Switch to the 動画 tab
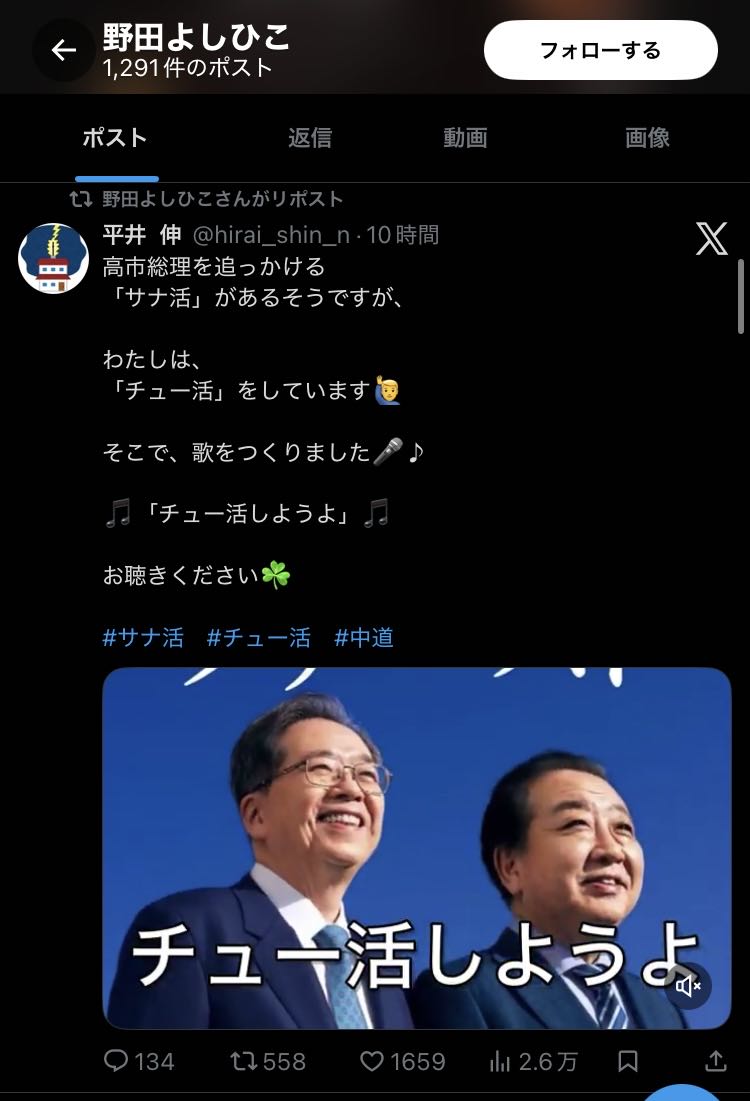This screenshot has width=750, height=1101. (x=465, y=138)
